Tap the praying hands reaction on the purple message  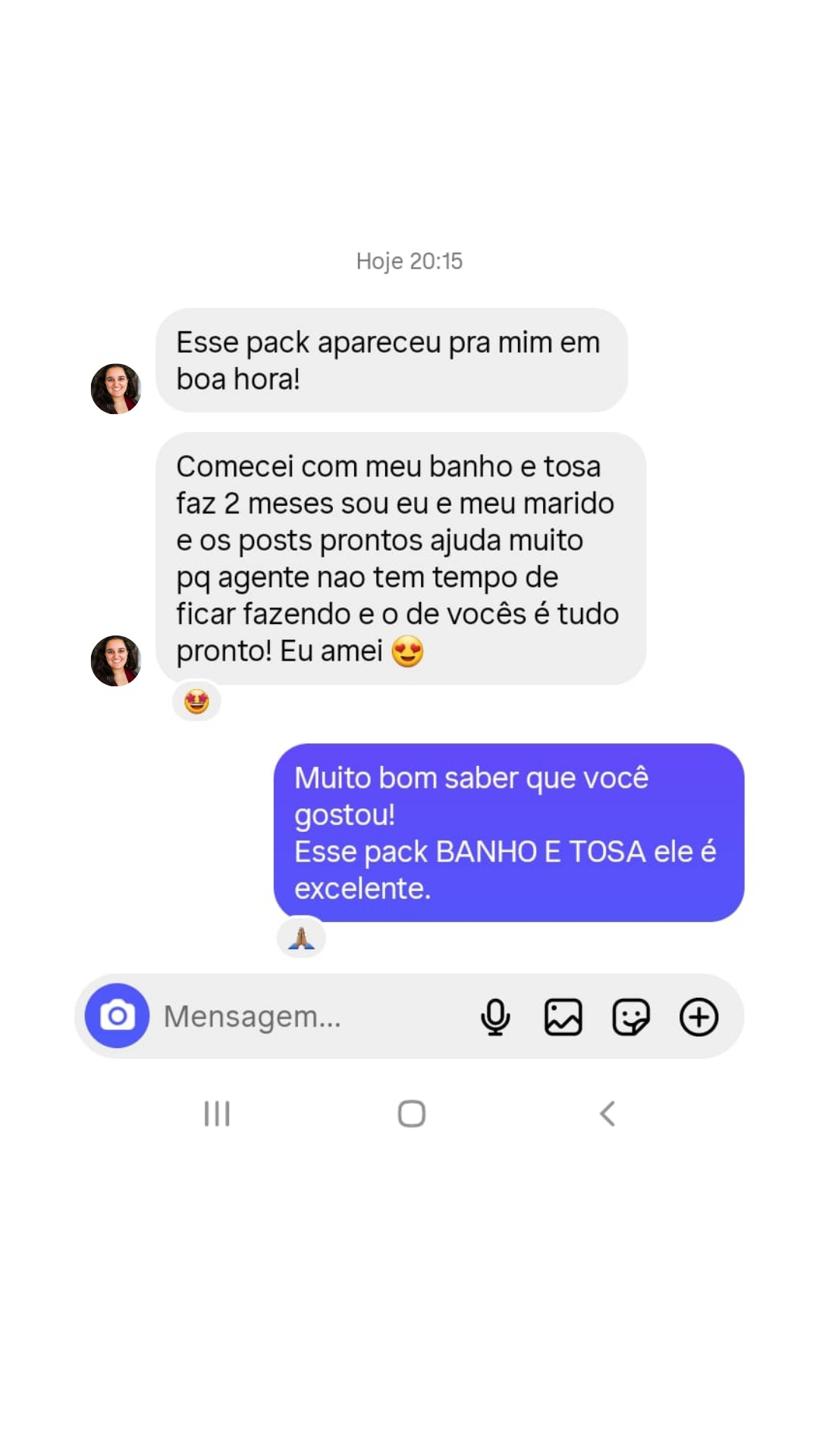[x=302, y=937]
